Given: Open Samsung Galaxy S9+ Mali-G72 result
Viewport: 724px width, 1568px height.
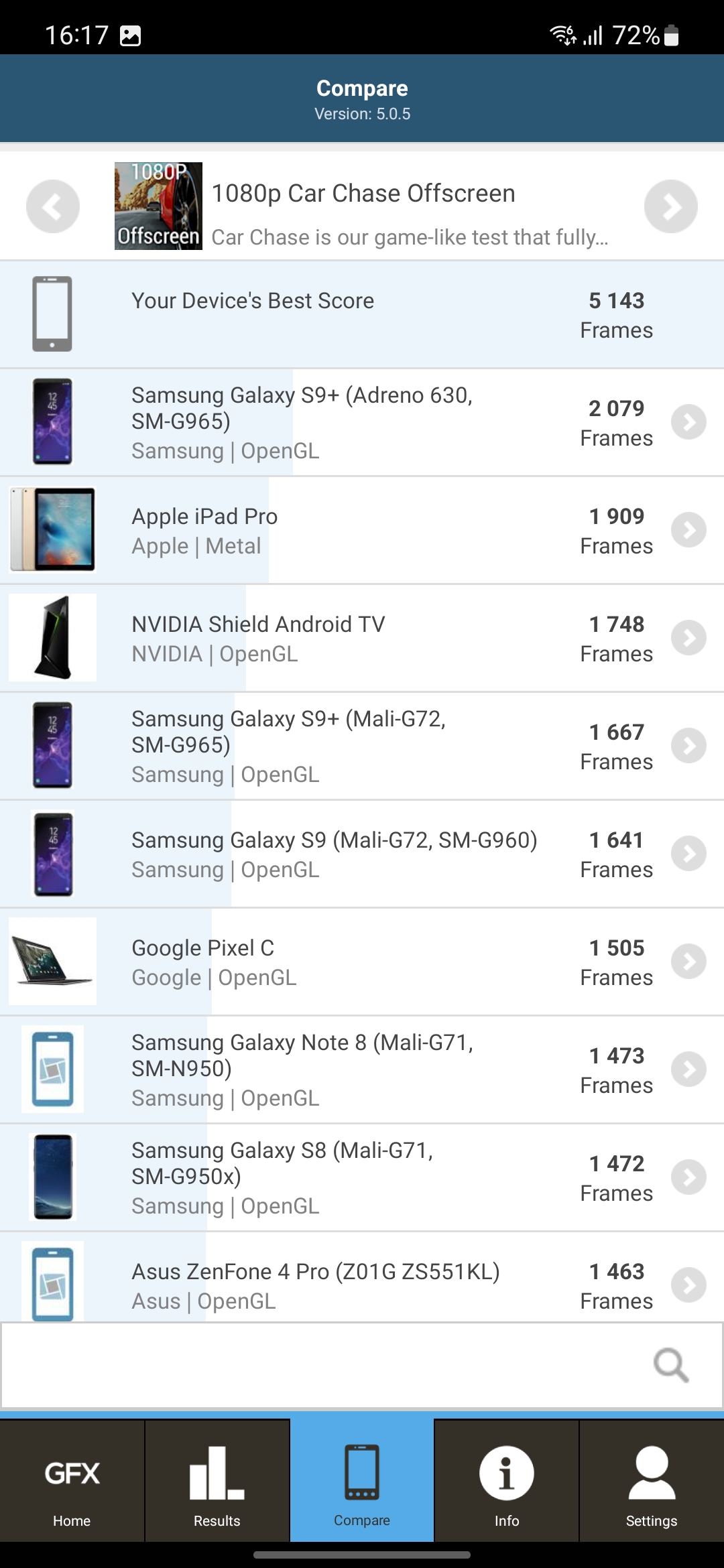Looking at the screenshot, I should (362, 746).
